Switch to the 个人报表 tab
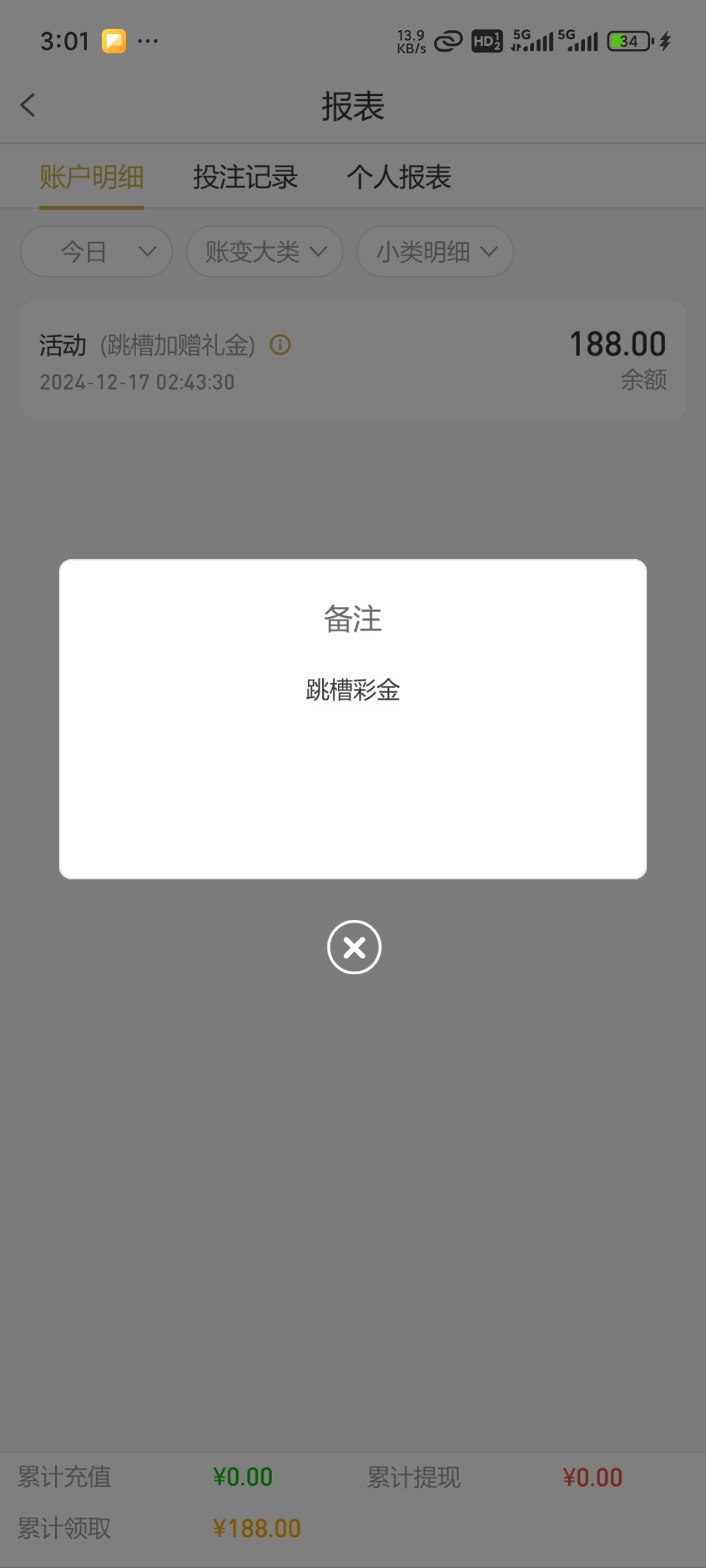The image size is (706, 1568). pyautogui.click(x=400, y=176)
